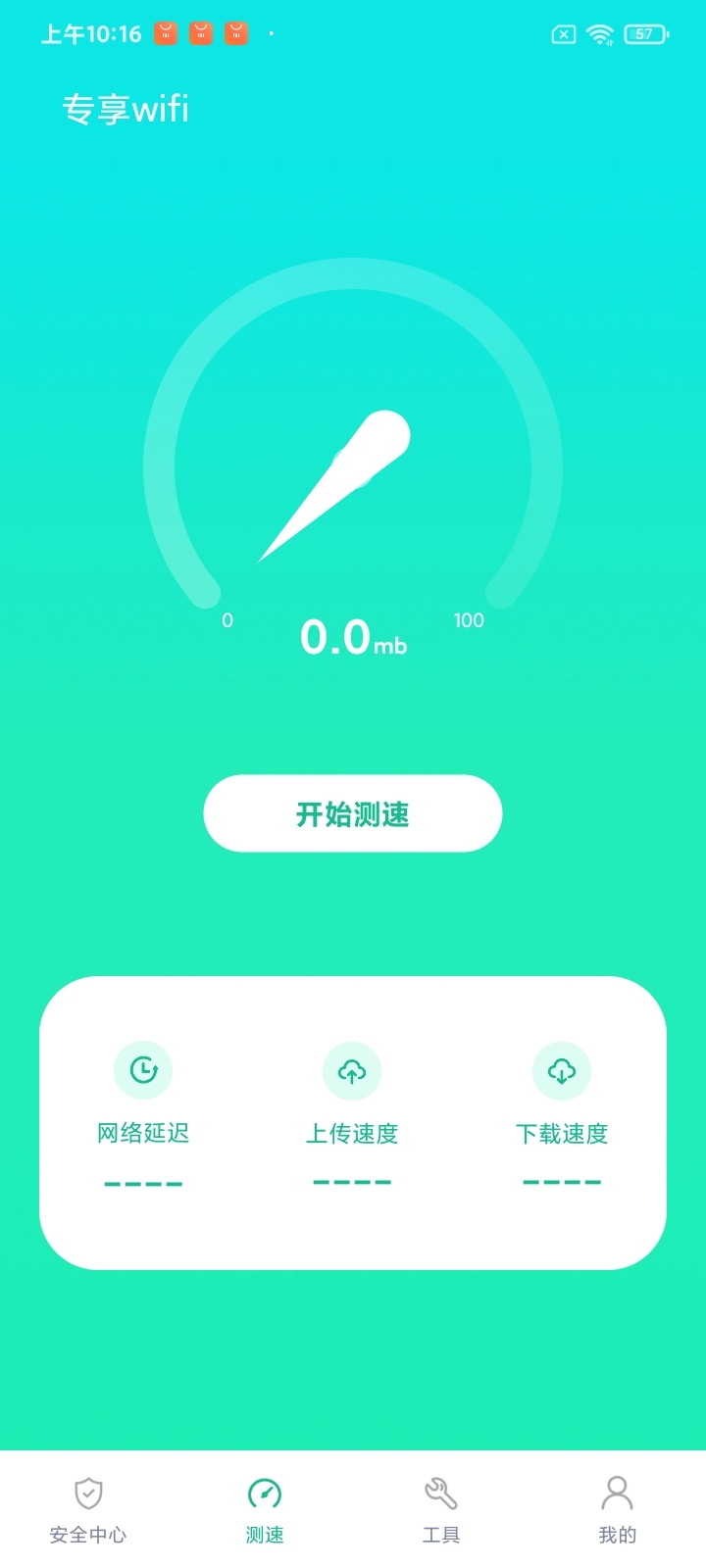
Task: Click the 我的 profile icon
Action: point(617,1492)
